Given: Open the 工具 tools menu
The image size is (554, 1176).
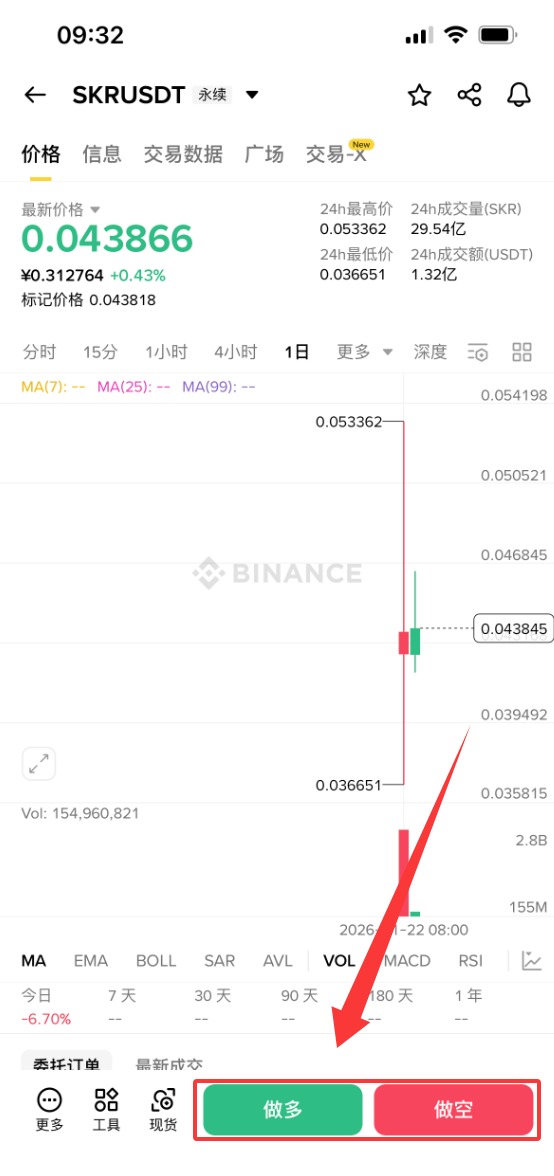Looking at the screenshot, I should [106, 1109].
